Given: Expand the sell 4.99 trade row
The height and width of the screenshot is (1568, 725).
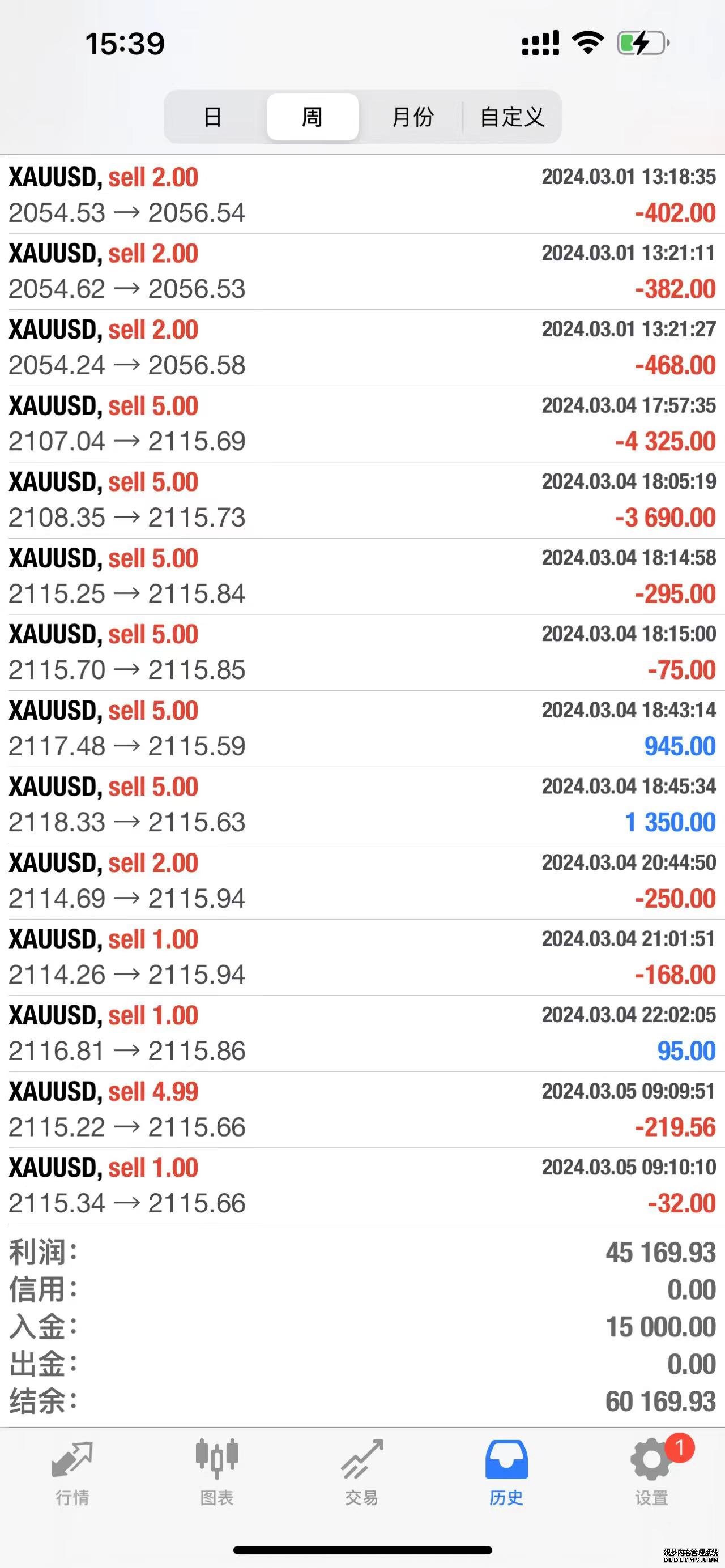Looking at the screenshot, I should click(x=362, y=1110).
